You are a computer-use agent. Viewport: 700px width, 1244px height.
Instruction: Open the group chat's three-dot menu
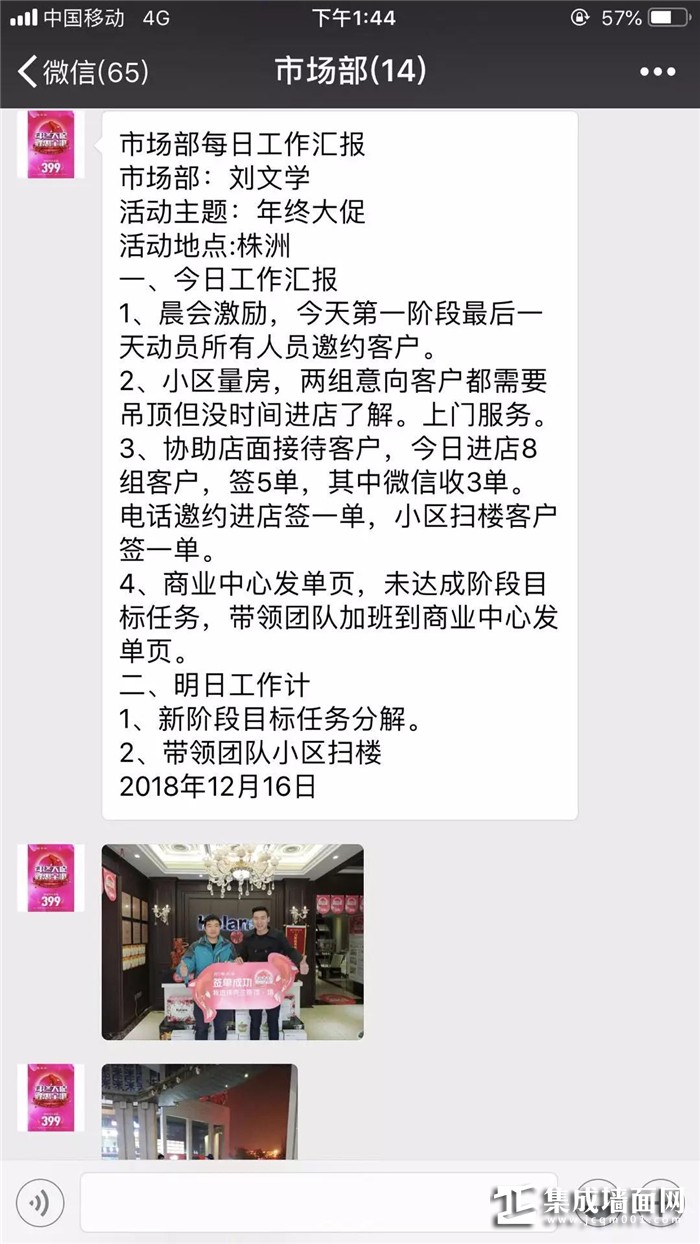tap(657, 72)
